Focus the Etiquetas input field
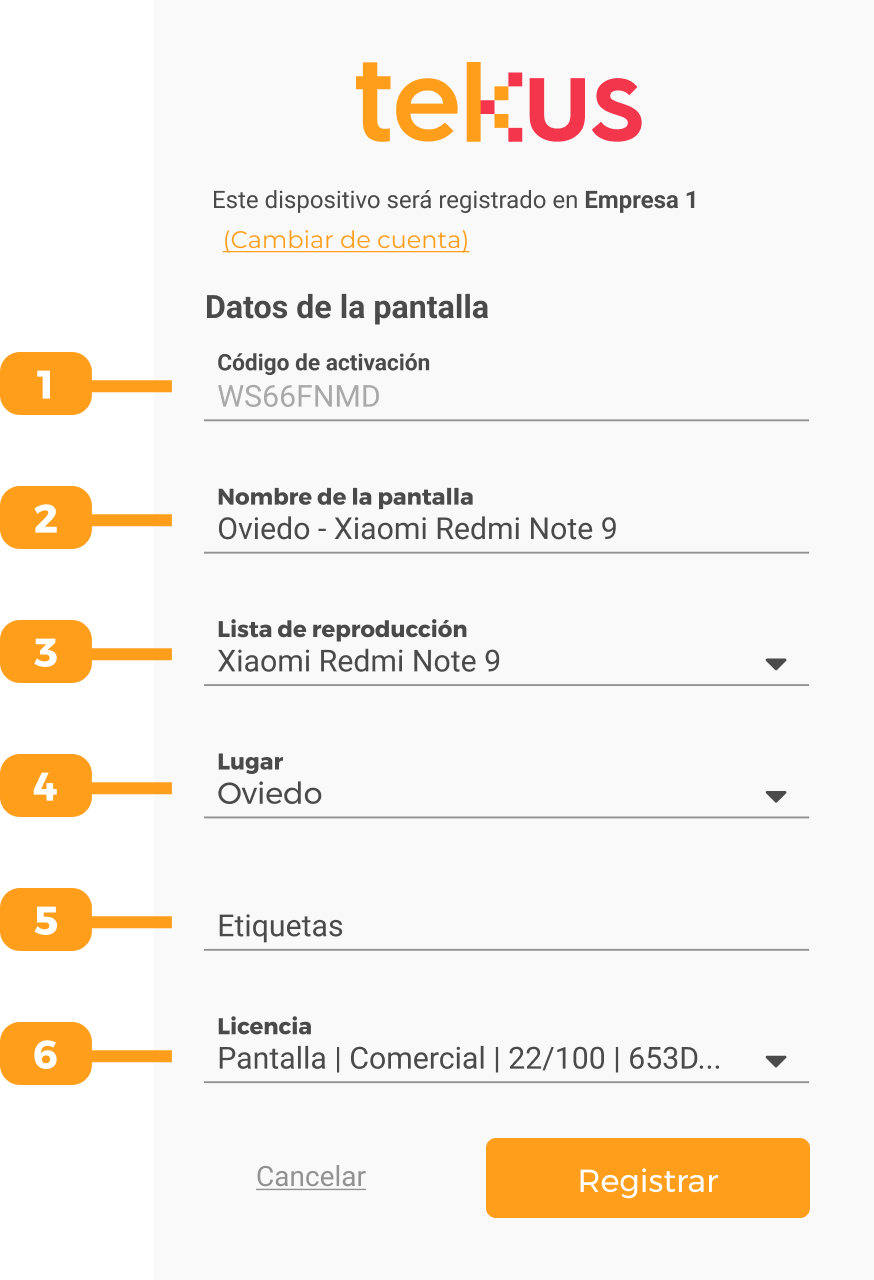This screenshot has height=1280, width=874. (505, 926)
